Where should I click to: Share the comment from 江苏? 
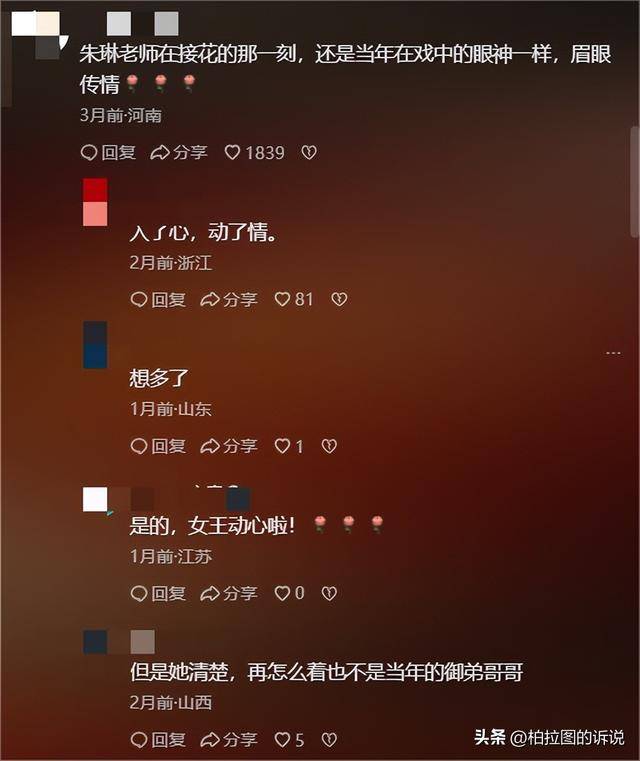click(229, 593)
